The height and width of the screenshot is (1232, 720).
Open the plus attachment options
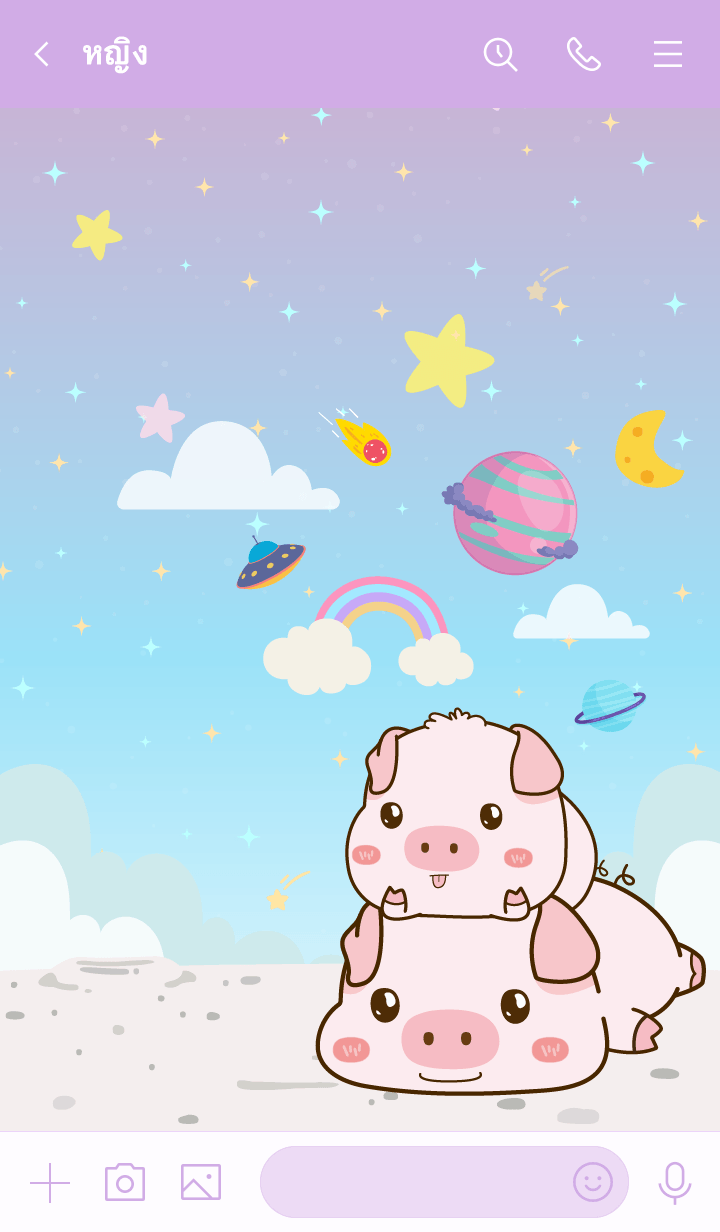50,1182
